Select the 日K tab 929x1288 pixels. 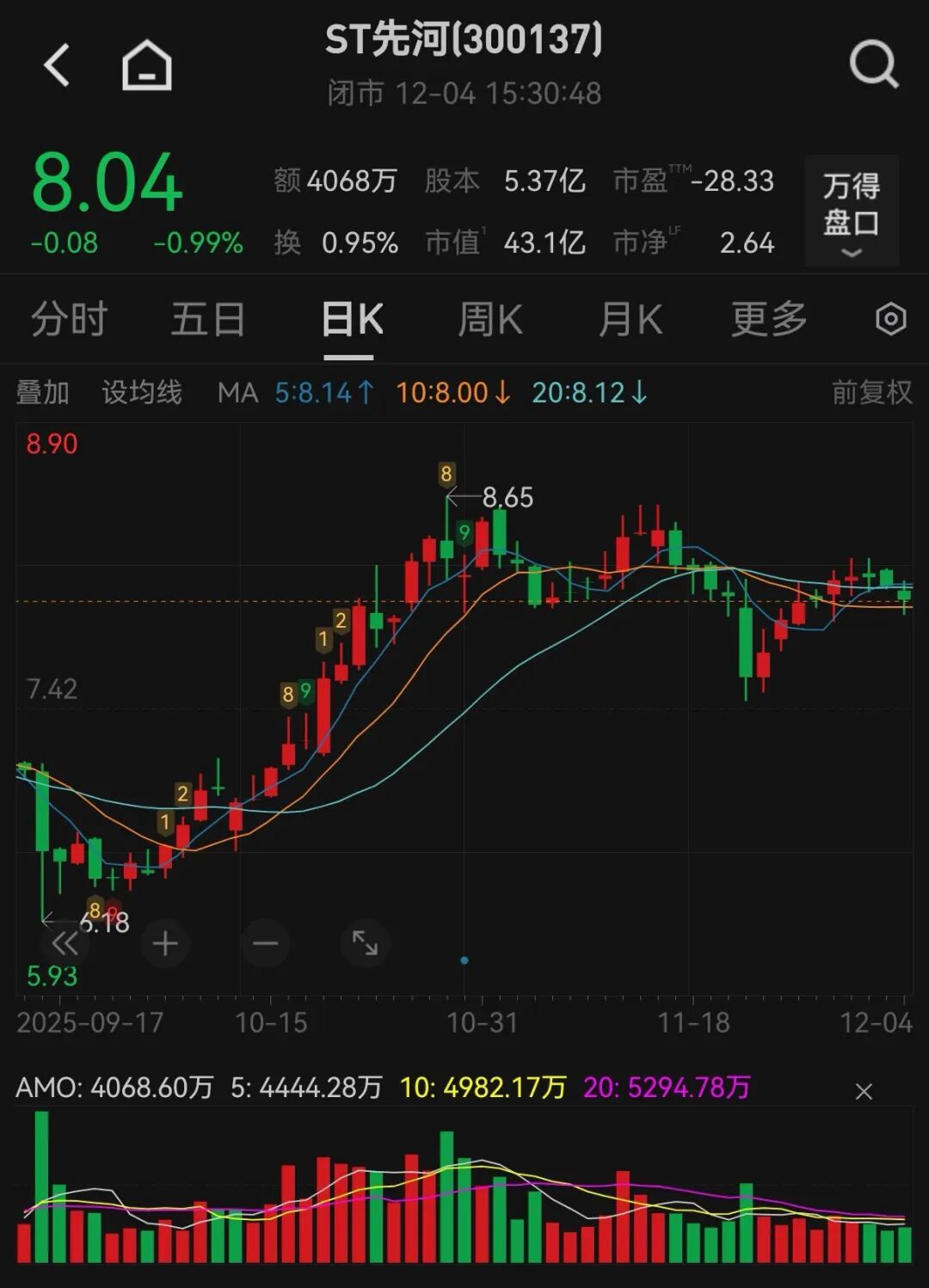pos(352,320)
